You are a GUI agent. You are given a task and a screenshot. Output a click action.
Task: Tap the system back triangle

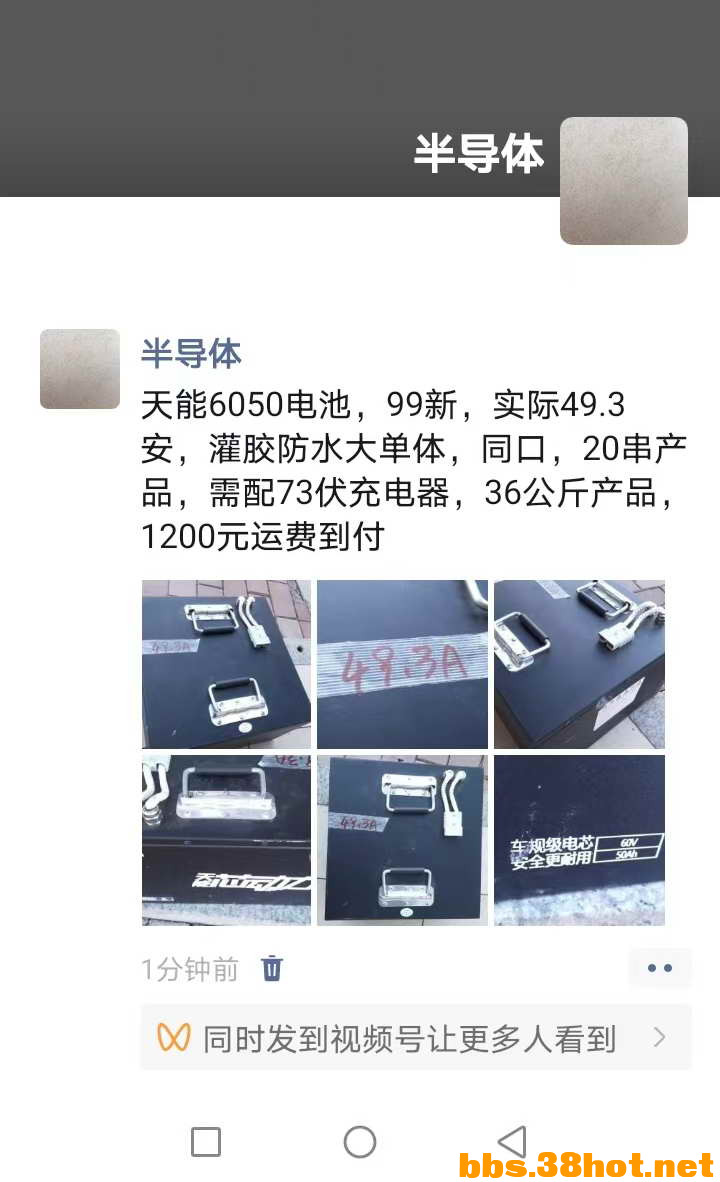(512, 1141)
